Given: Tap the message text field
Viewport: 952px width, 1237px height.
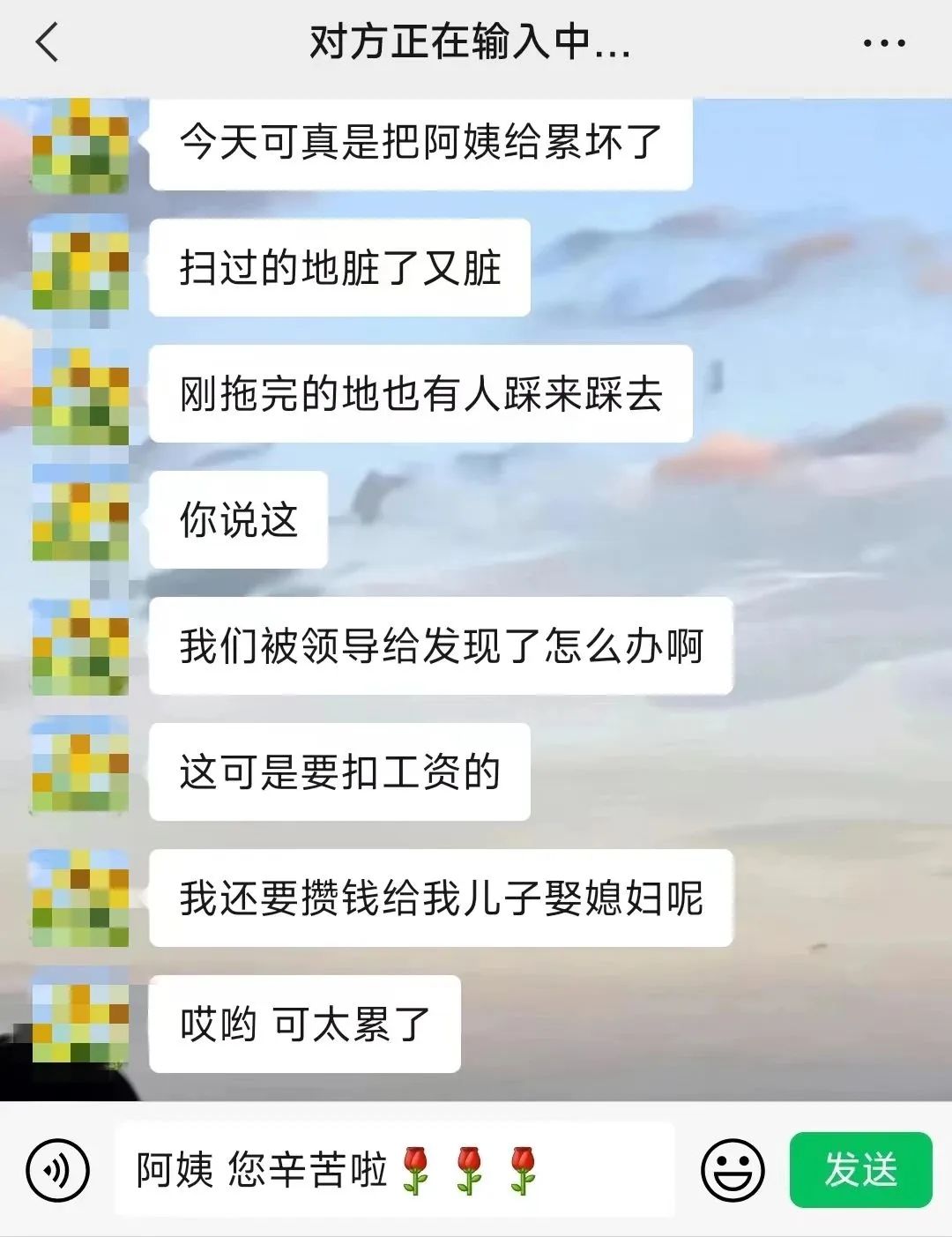Looking at the screenshot, I should coord(397,1170).
